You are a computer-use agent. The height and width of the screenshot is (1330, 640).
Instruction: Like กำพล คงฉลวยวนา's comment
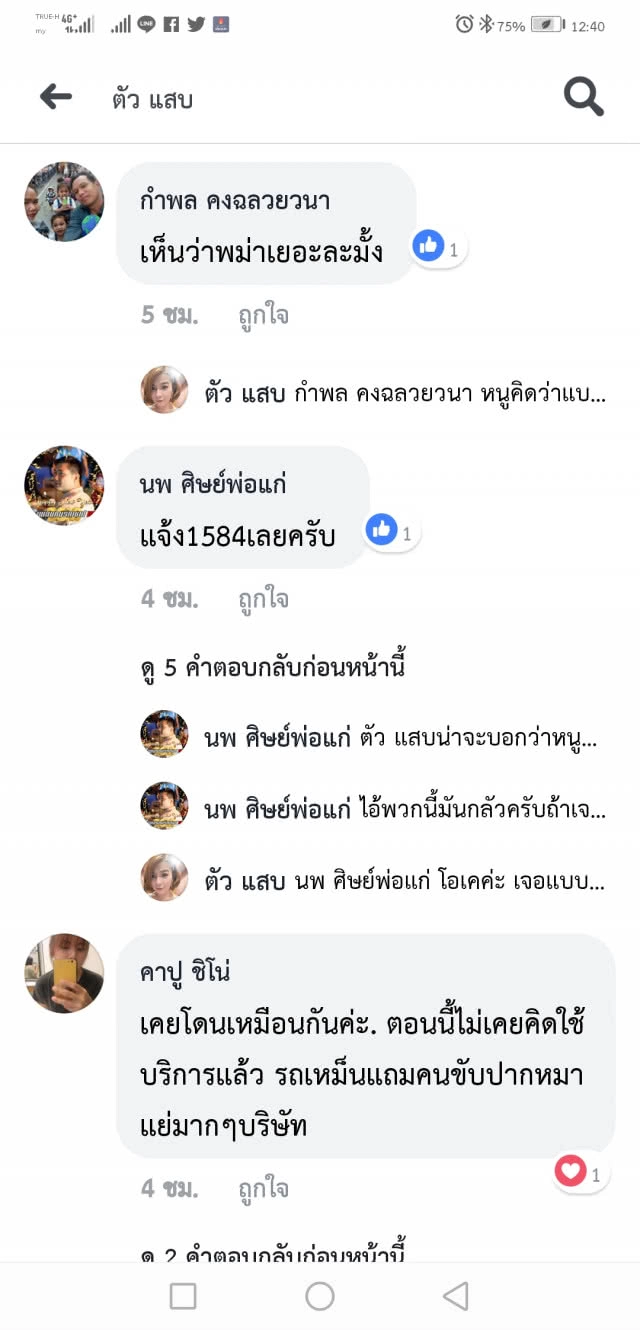263,316
